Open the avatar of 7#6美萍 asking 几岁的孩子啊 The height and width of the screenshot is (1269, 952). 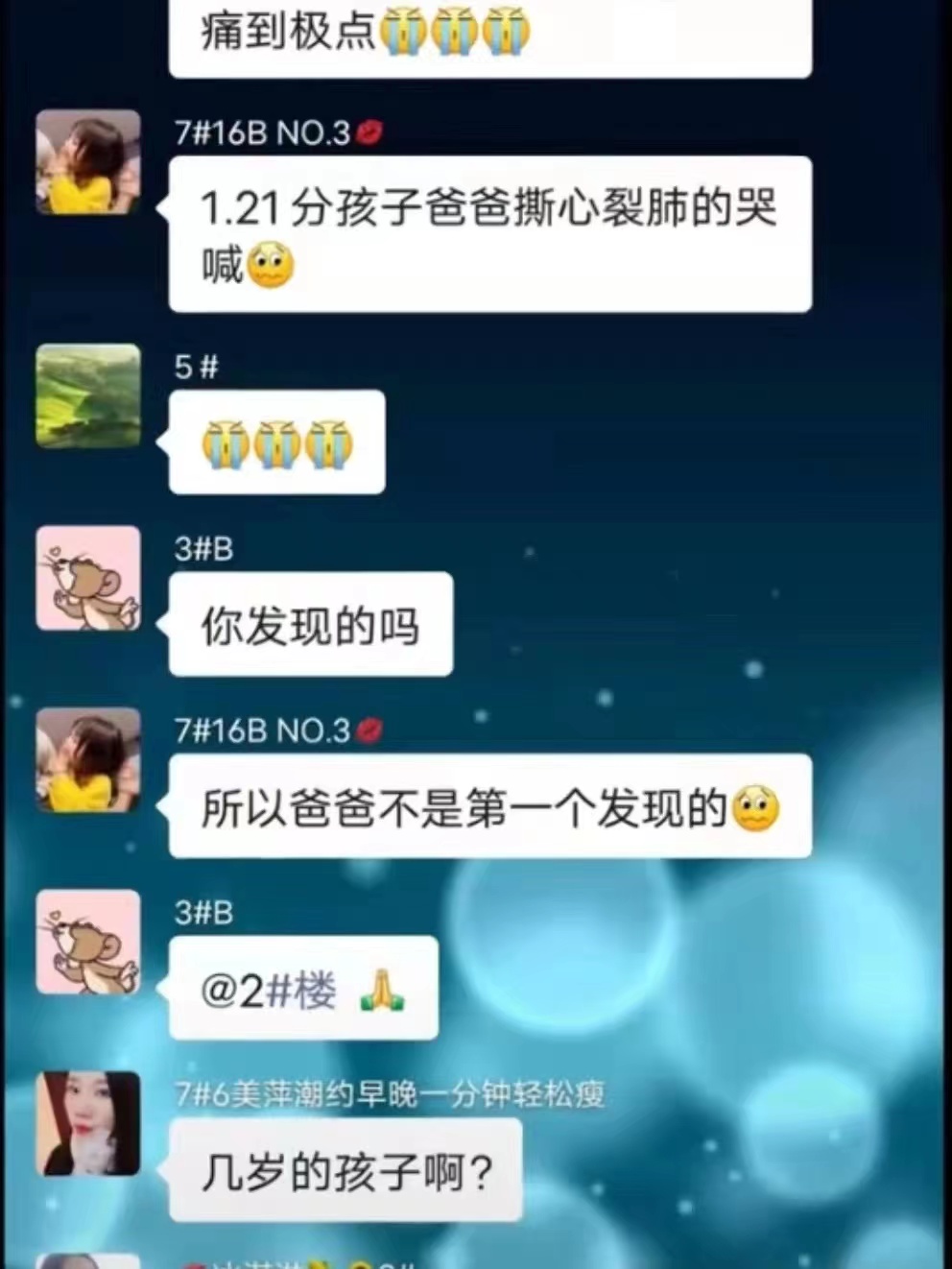88,1124
